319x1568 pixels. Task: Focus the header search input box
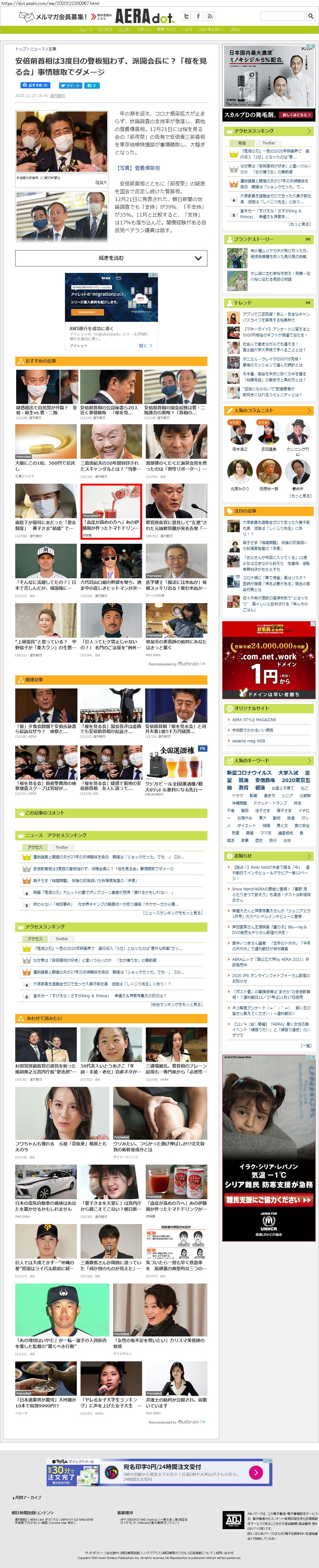pos(282,16)
